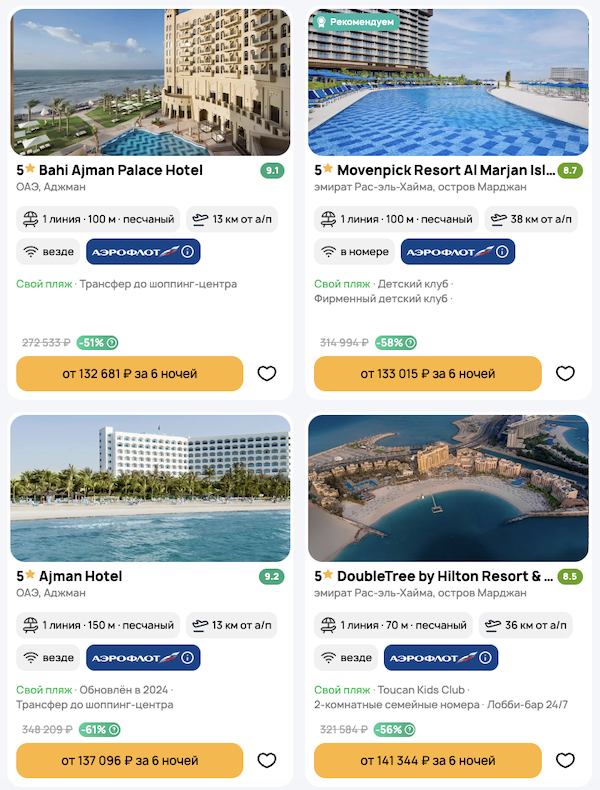
Task: Tap price button from 141 344 ₽
Action: (427, 760)
